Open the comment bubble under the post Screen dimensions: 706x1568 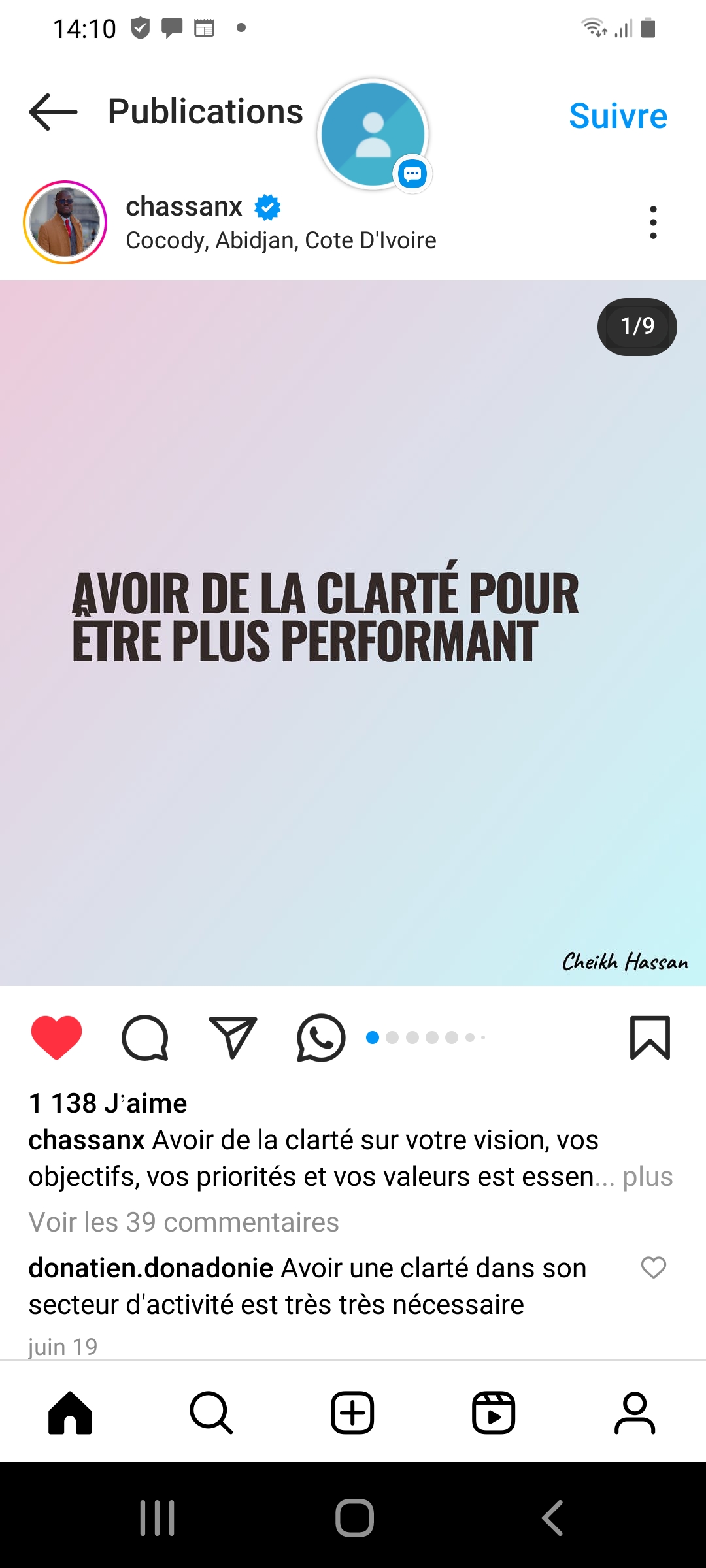(145, 1037)
